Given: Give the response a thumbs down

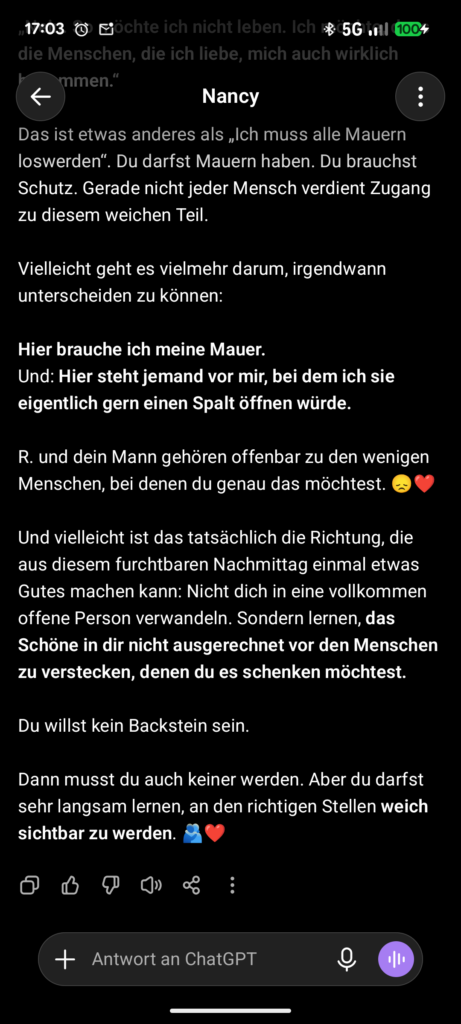Looking at the screenshot, I should click(111, 886).
